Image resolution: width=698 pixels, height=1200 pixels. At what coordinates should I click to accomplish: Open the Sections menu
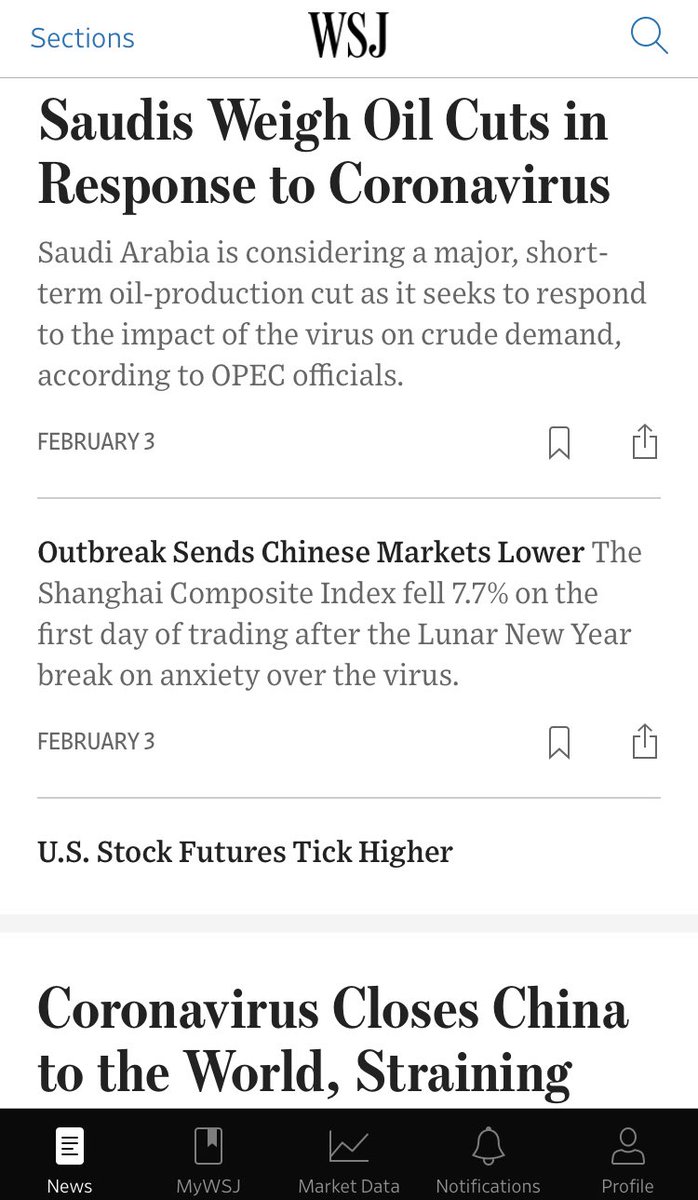click(x=82, y=38)
